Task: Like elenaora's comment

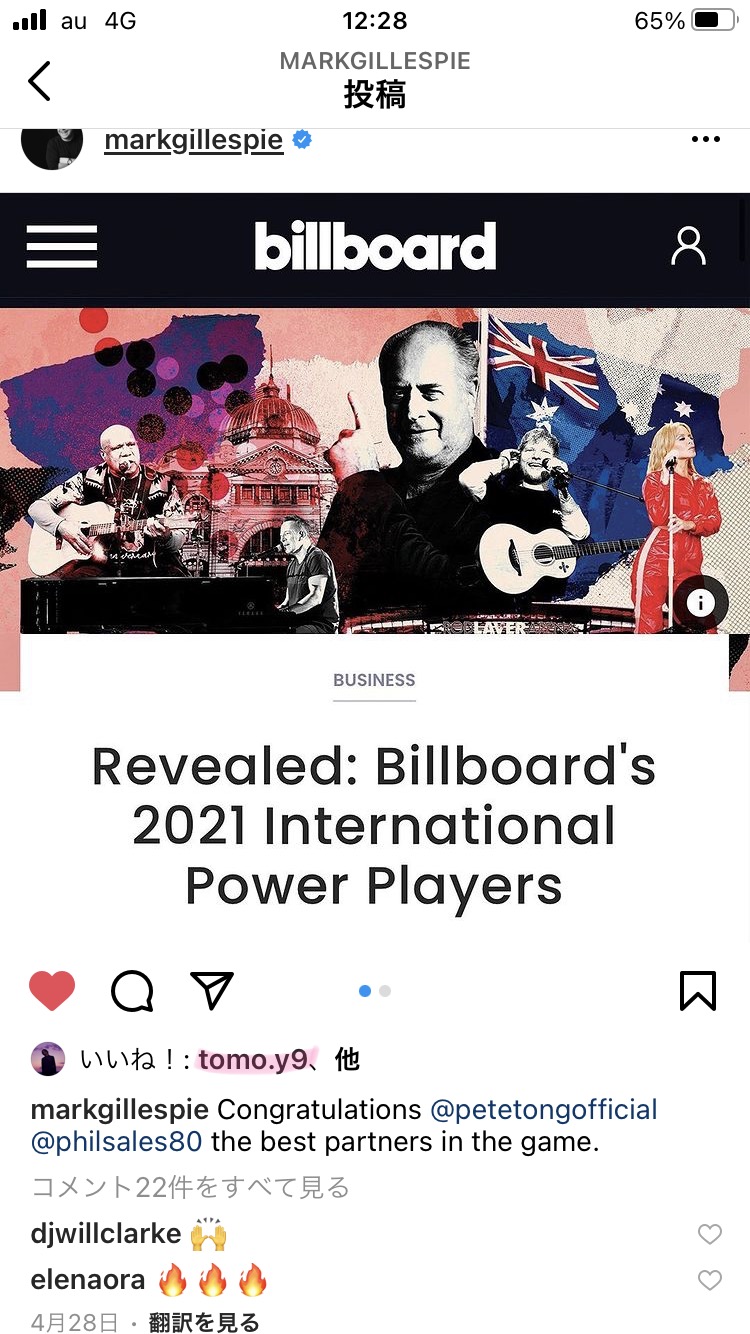Action: click(x=709, y=1280)
